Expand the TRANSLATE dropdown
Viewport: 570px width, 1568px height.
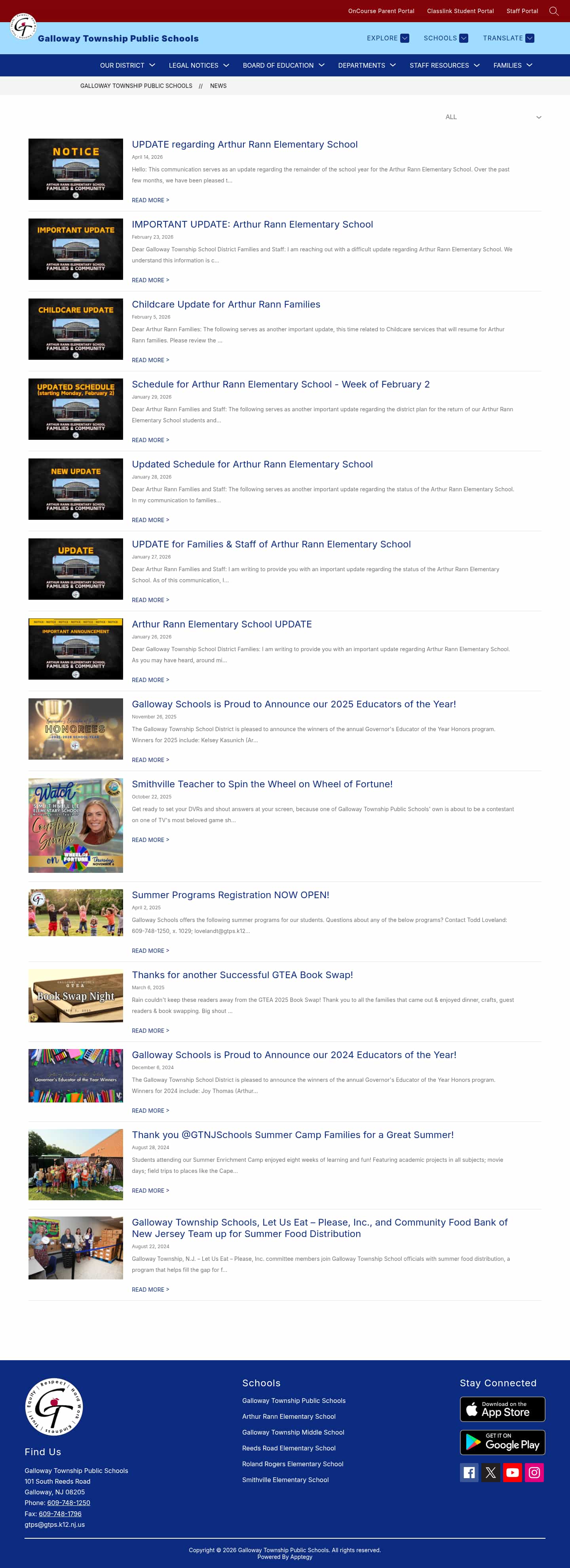click(x=508, y=38)
